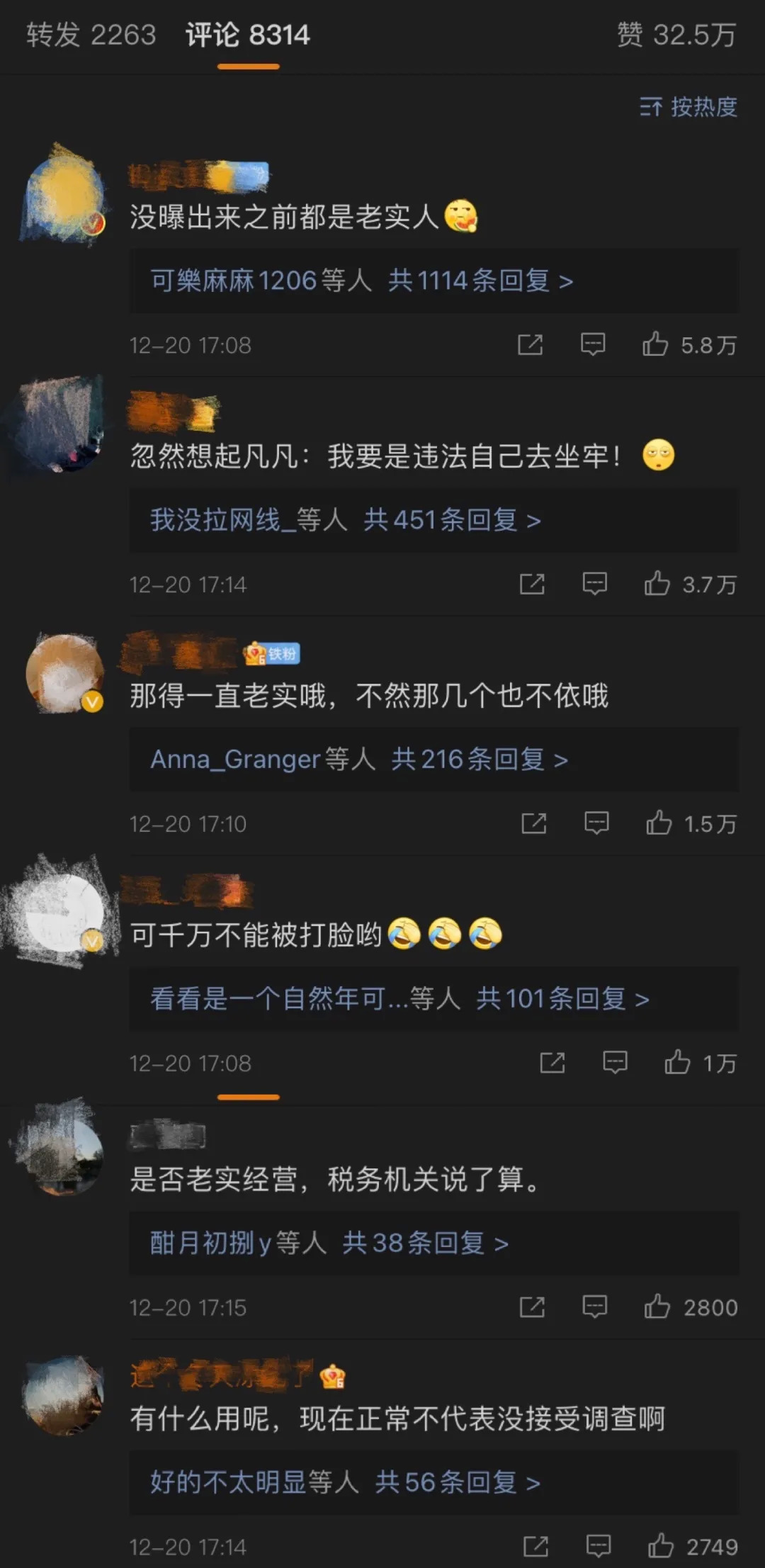Reply to the comment 是否老实经营

(x=595, y=1307)
